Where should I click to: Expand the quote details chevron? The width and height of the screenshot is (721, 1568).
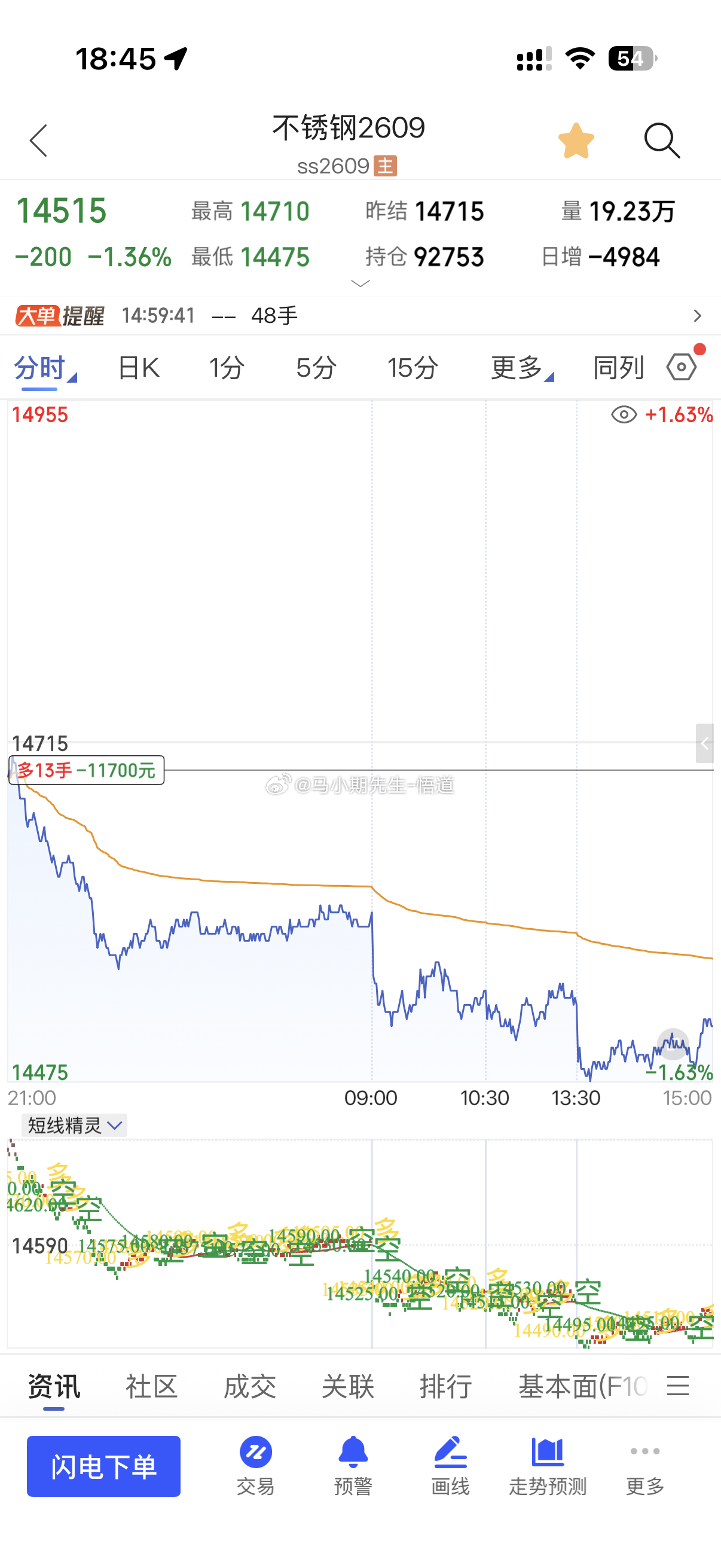click(x=360, y=283)
